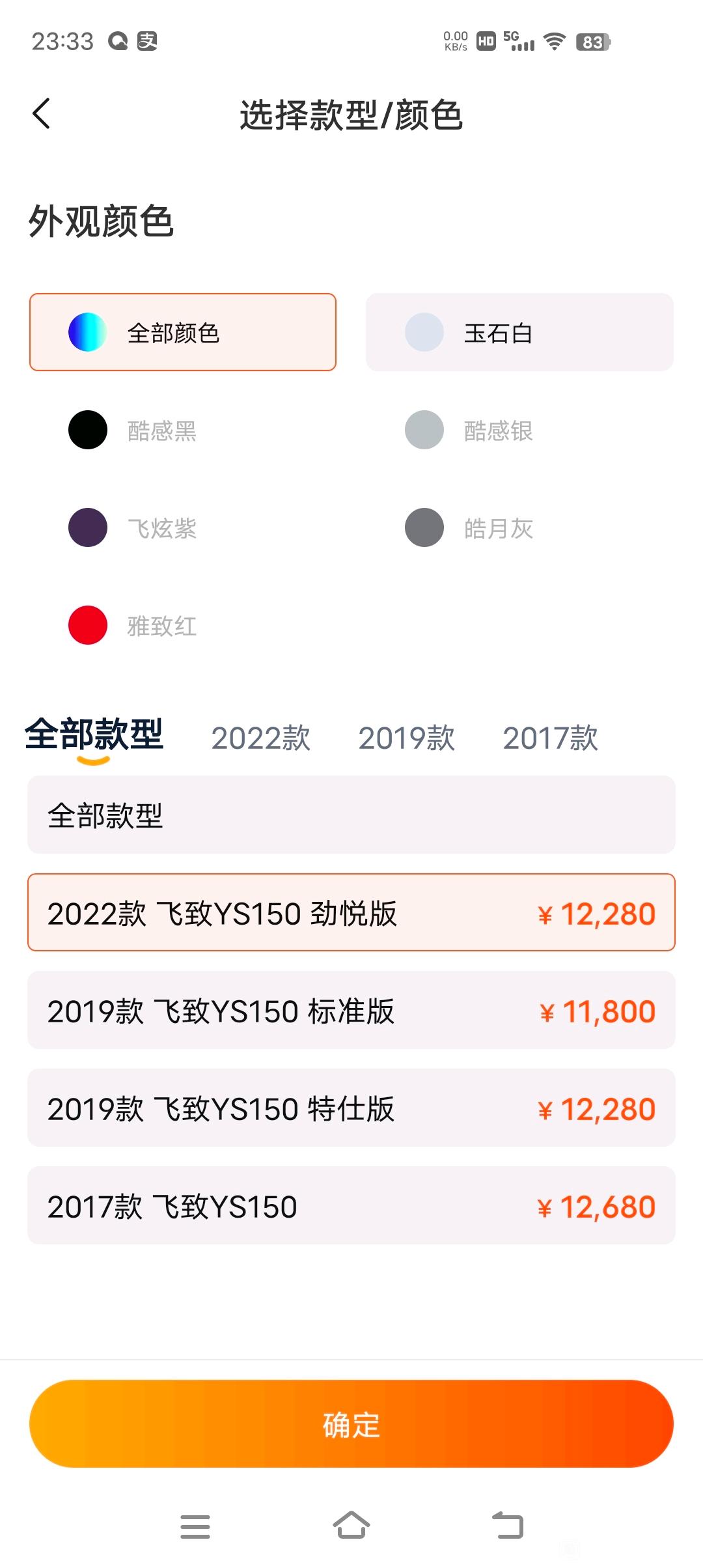This screenshot has width=703, height=1568.
Task: Choose 2017款 飞致YS150 model
Action: tap(351, 1205)
